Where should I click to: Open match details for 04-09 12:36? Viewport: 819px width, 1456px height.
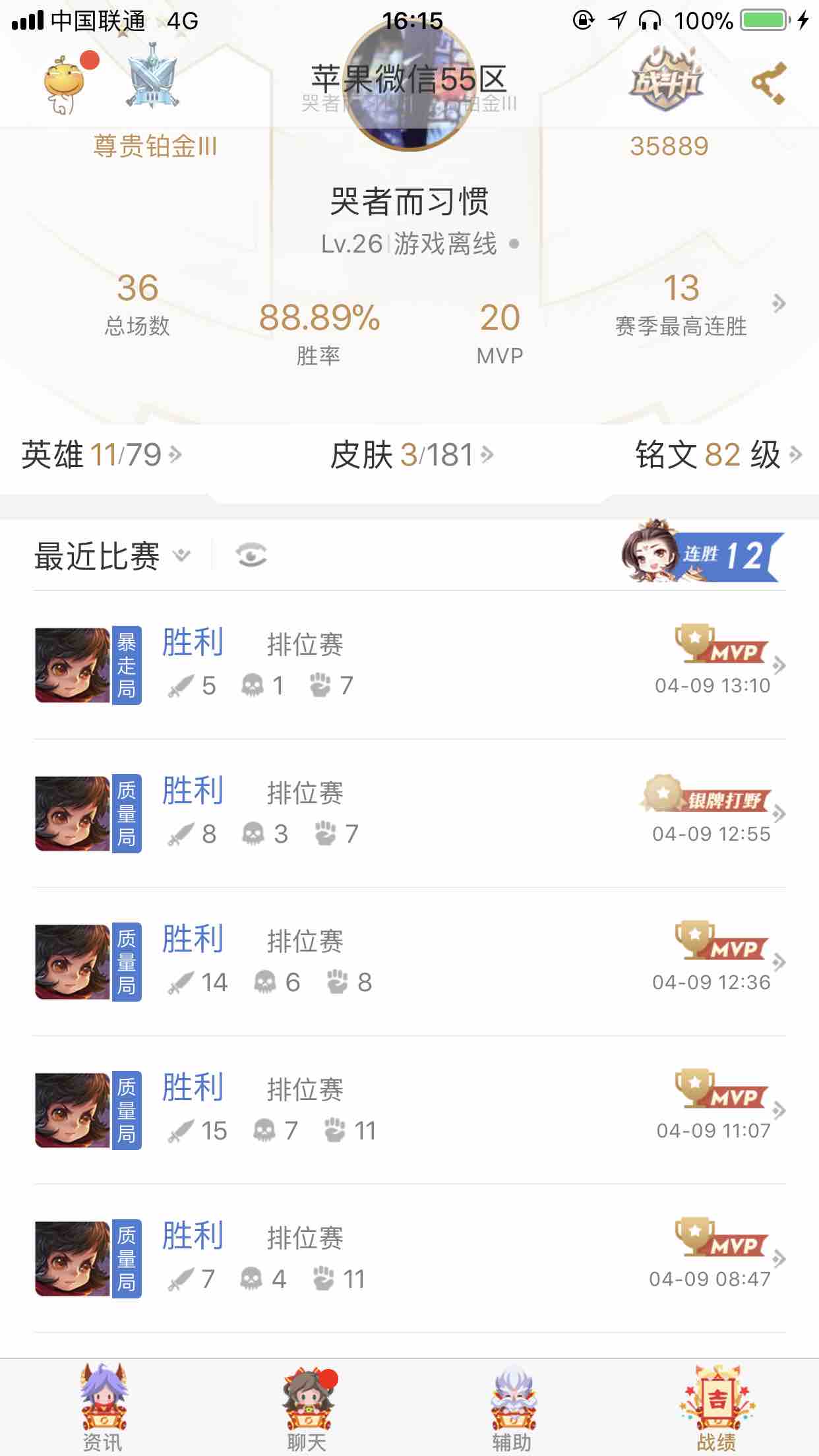point(409,961)
